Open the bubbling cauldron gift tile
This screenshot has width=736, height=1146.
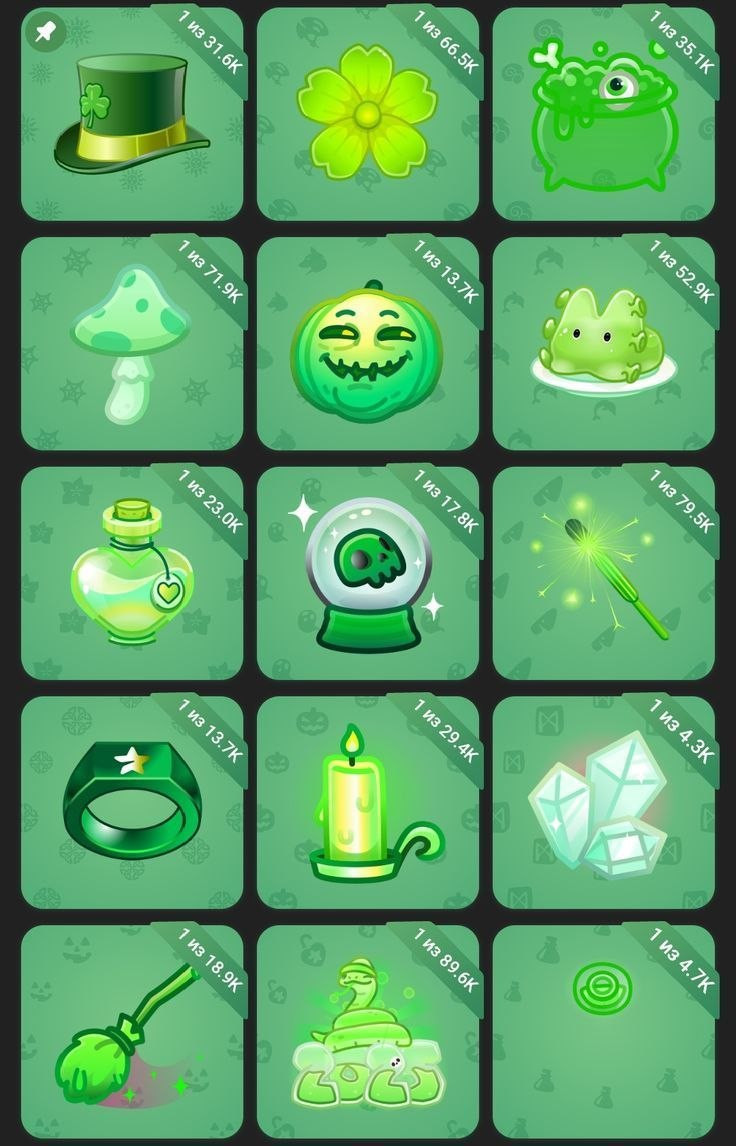coord(604,114)
